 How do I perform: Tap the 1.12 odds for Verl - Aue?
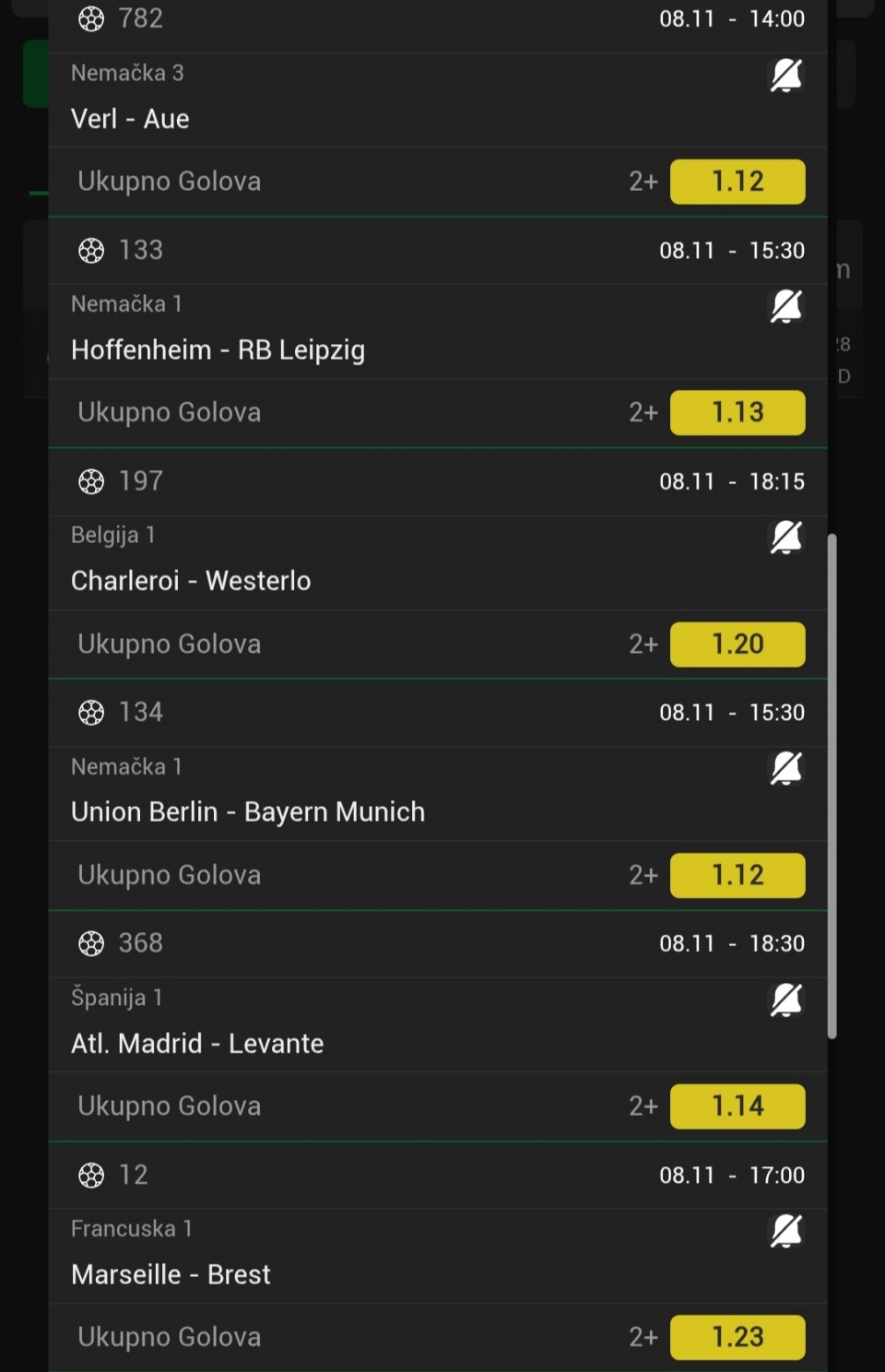pos(737,182)
